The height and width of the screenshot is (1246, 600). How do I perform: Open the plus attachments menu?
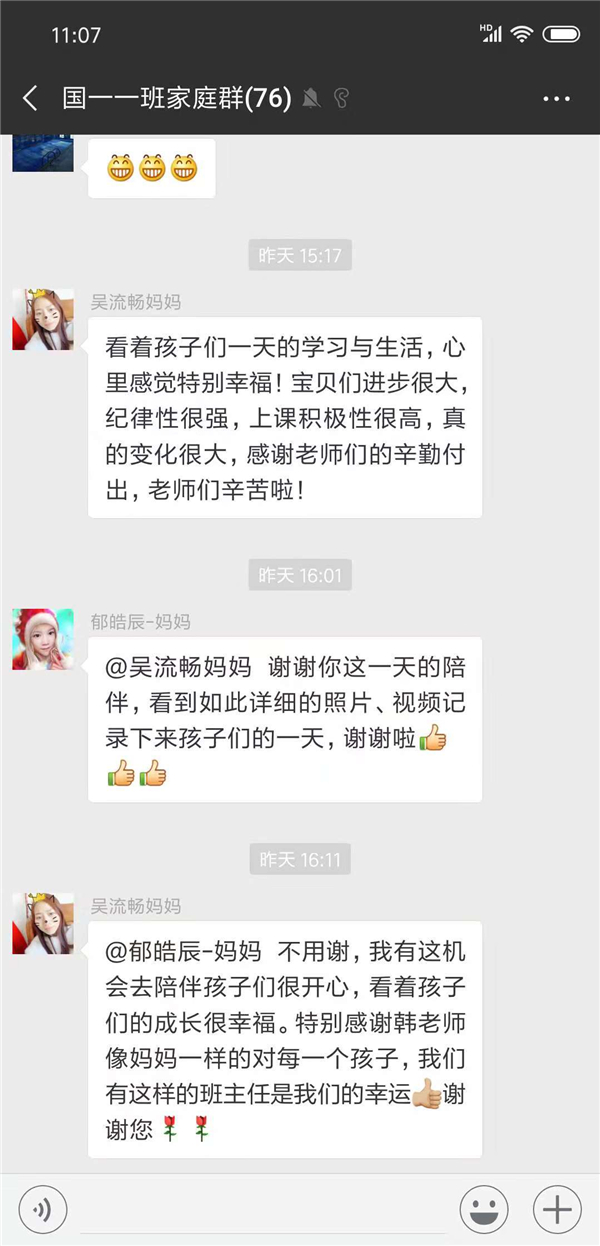click(x=557, y=1211)
